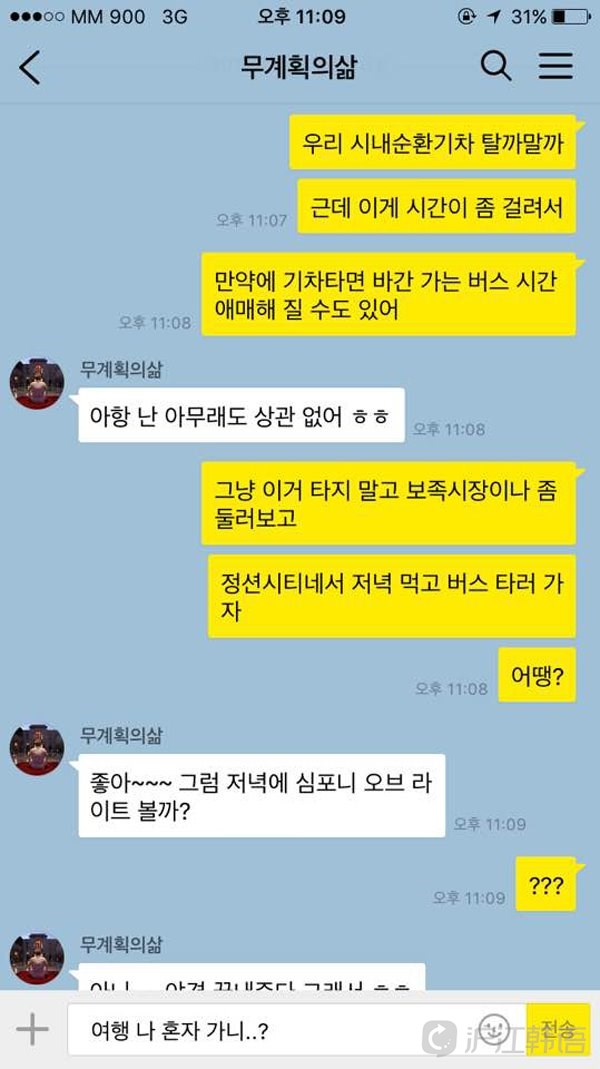The image size is (600, 1069).
Task: Open the chat room hamburger menu
Action: (x=556, y=67)
